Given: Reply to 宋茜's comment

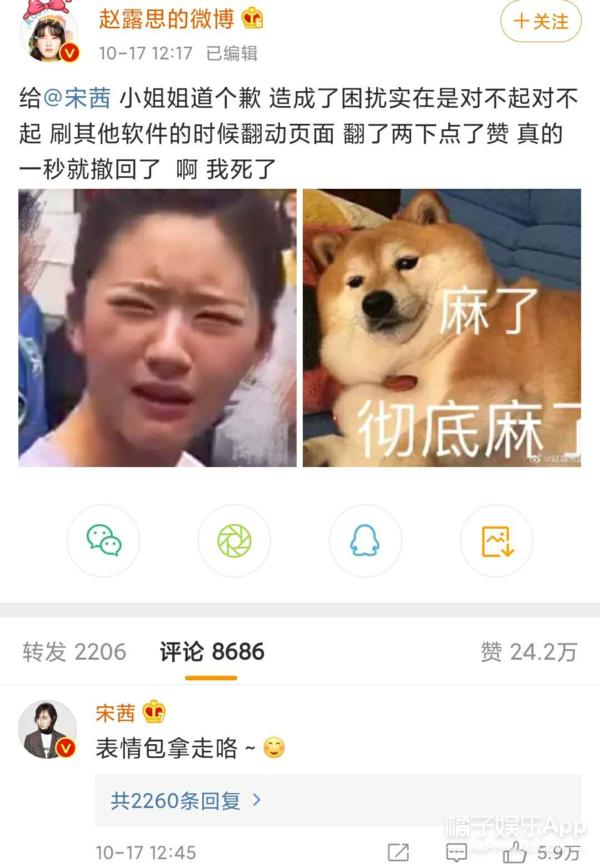Looking at the screenshot, I should (457, 853).
